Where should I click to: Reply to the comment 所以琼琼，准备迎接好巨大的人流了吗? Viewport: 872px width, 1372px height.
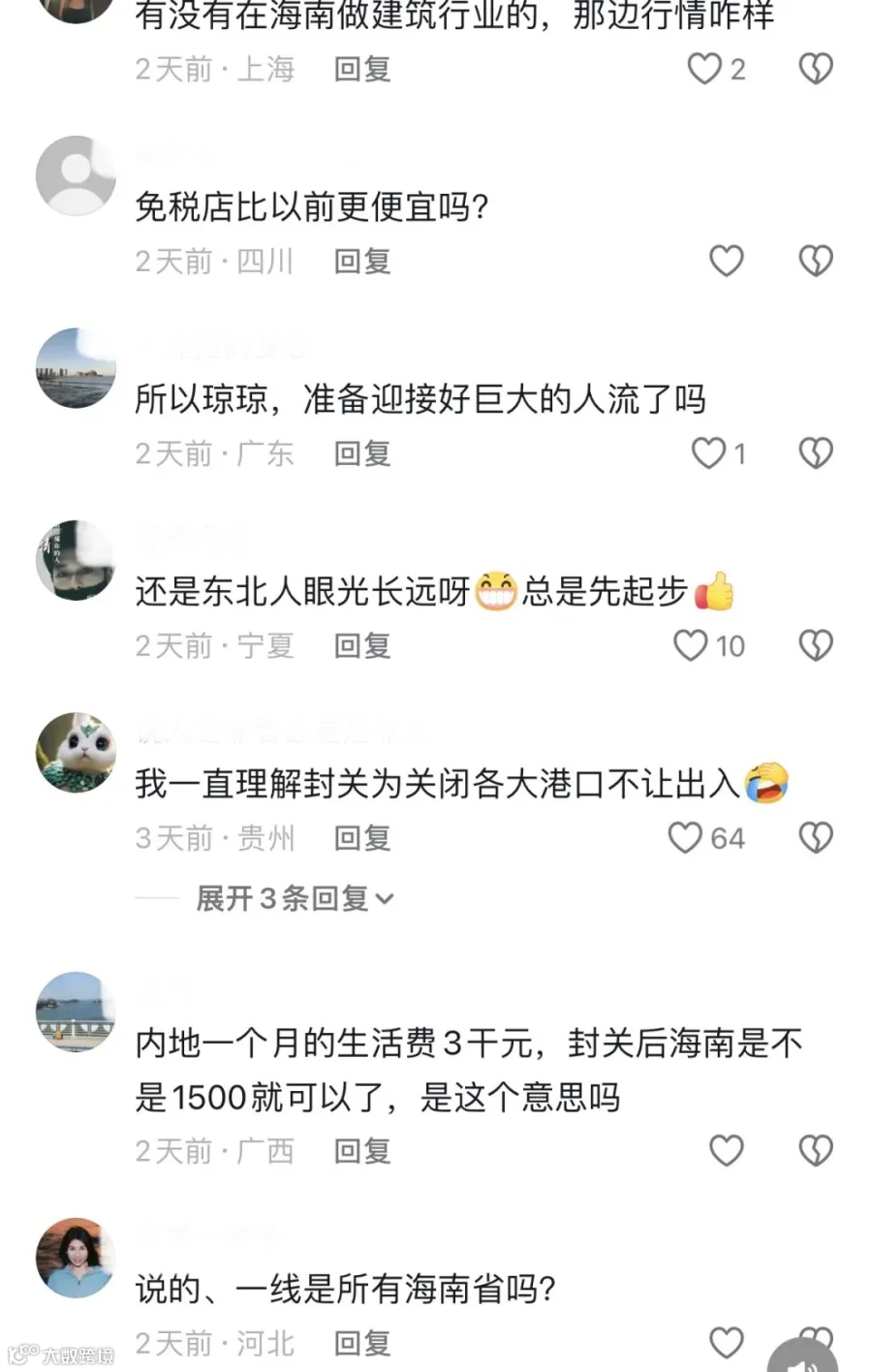click(x=362, y=452)
